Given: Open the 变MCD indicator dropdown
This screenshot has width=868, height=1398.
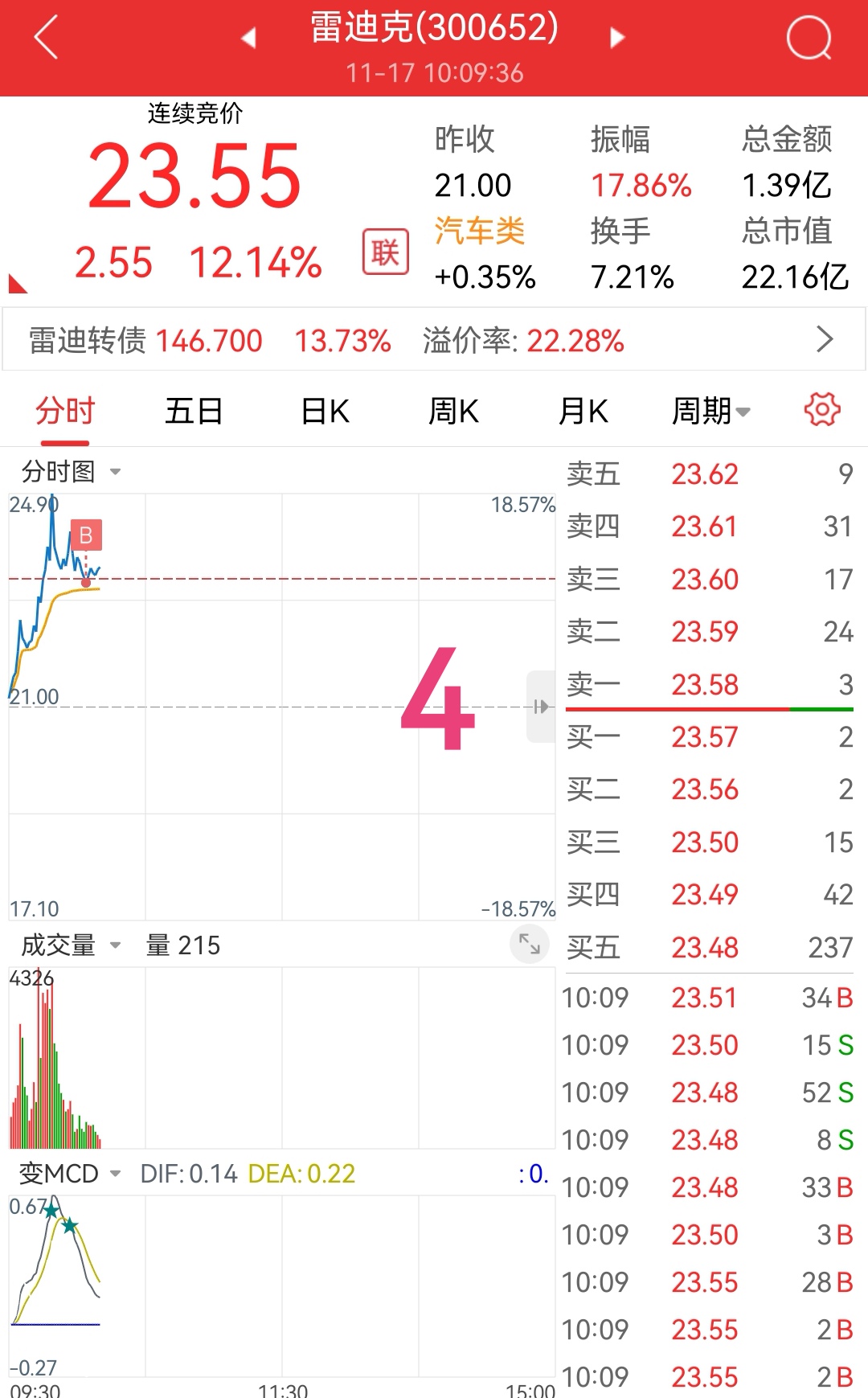Looking at the screenshot, I should [x=71, y=1174].
